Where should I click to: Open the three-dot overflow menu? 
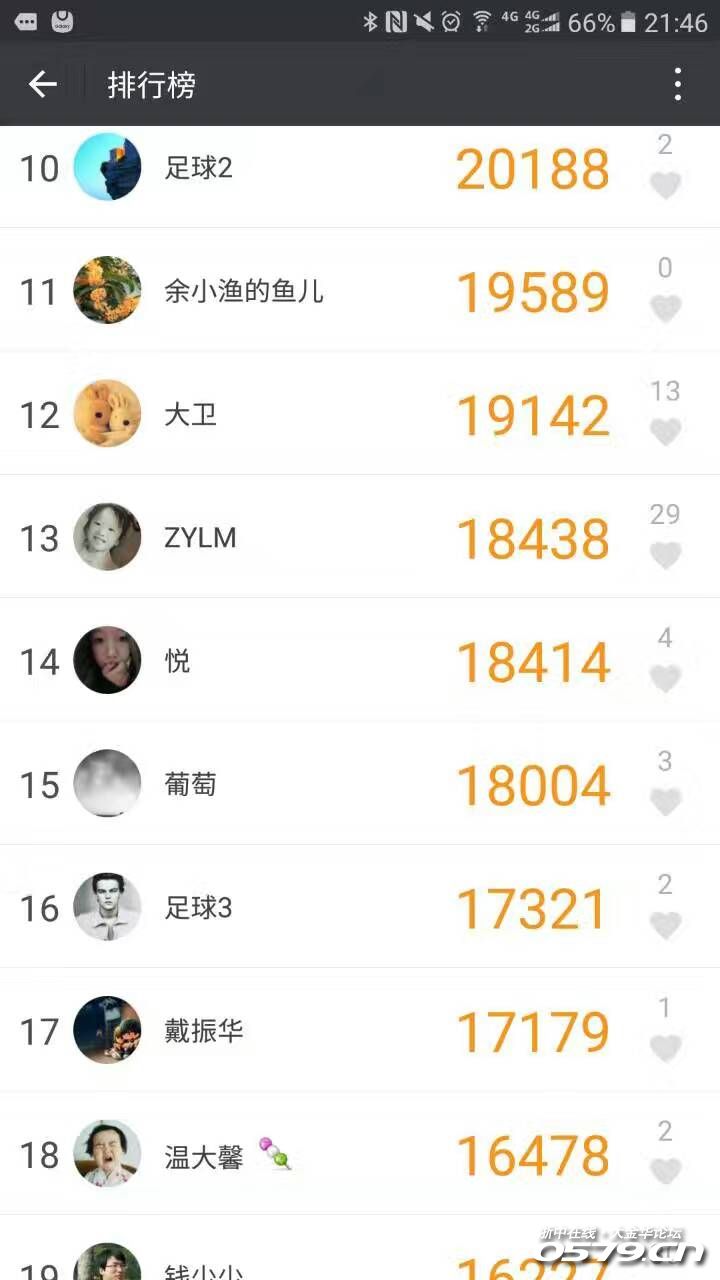point(677,85)
